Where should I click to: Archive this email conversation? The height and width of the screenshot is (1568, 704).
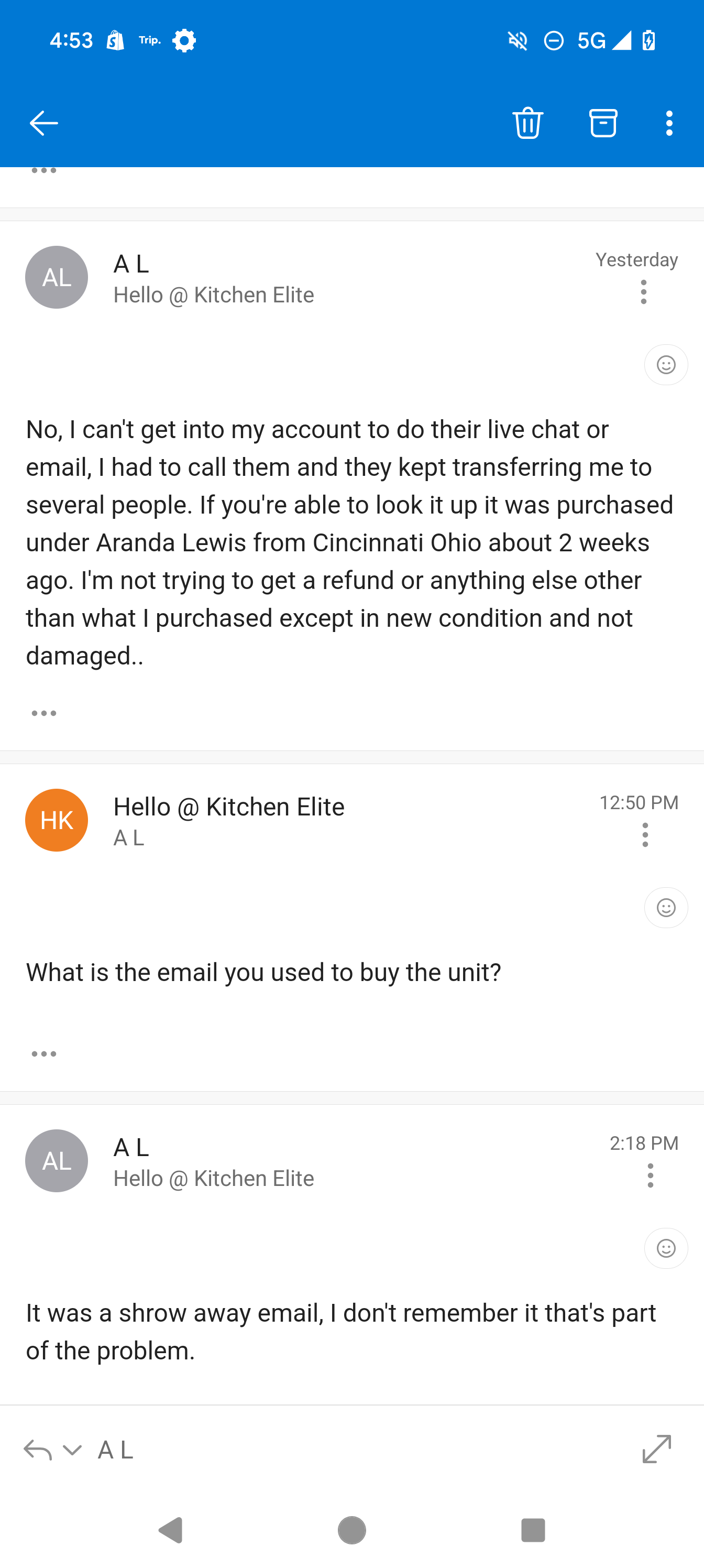[603, 124]
